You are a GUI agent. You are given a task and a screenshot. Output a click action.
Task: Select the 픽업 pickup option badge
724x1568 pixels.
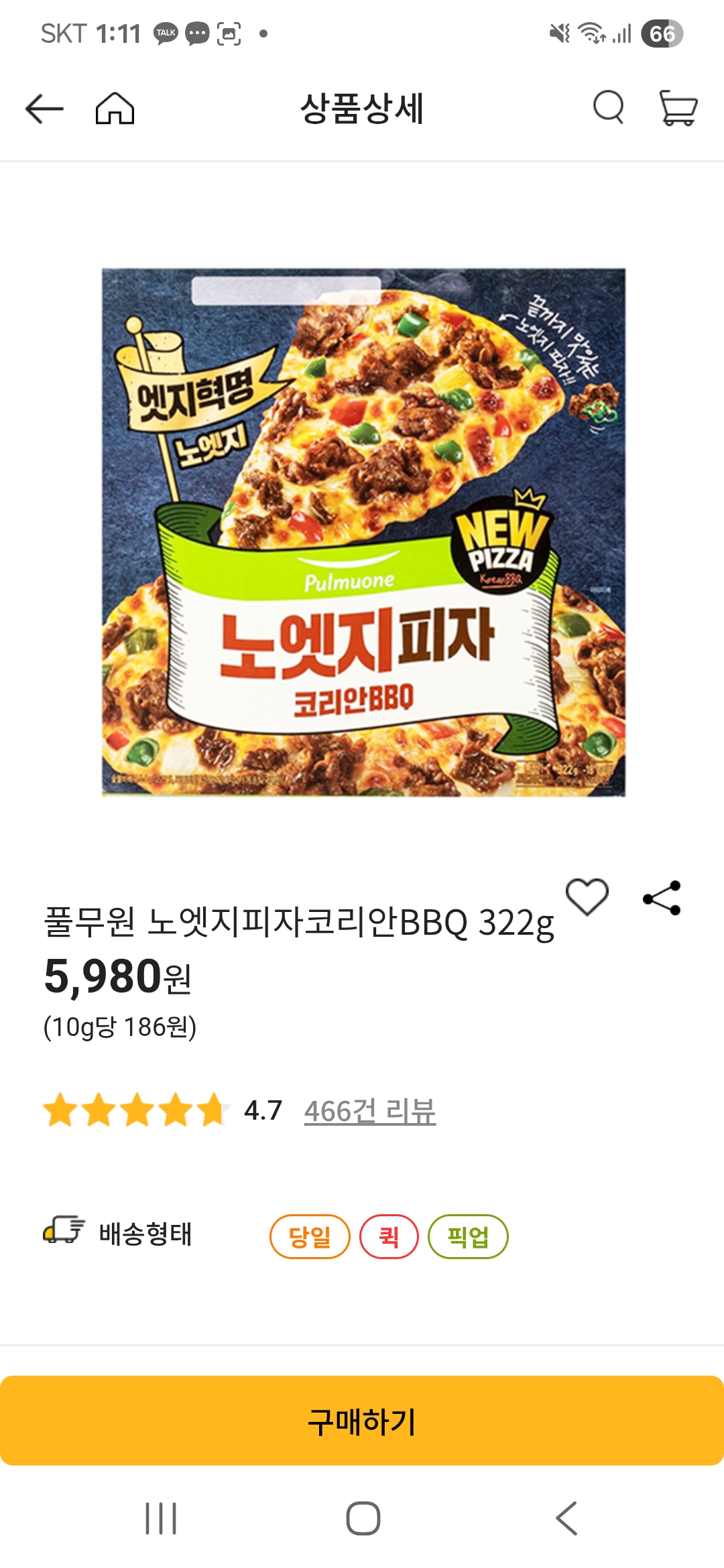tap(469, 1237)
